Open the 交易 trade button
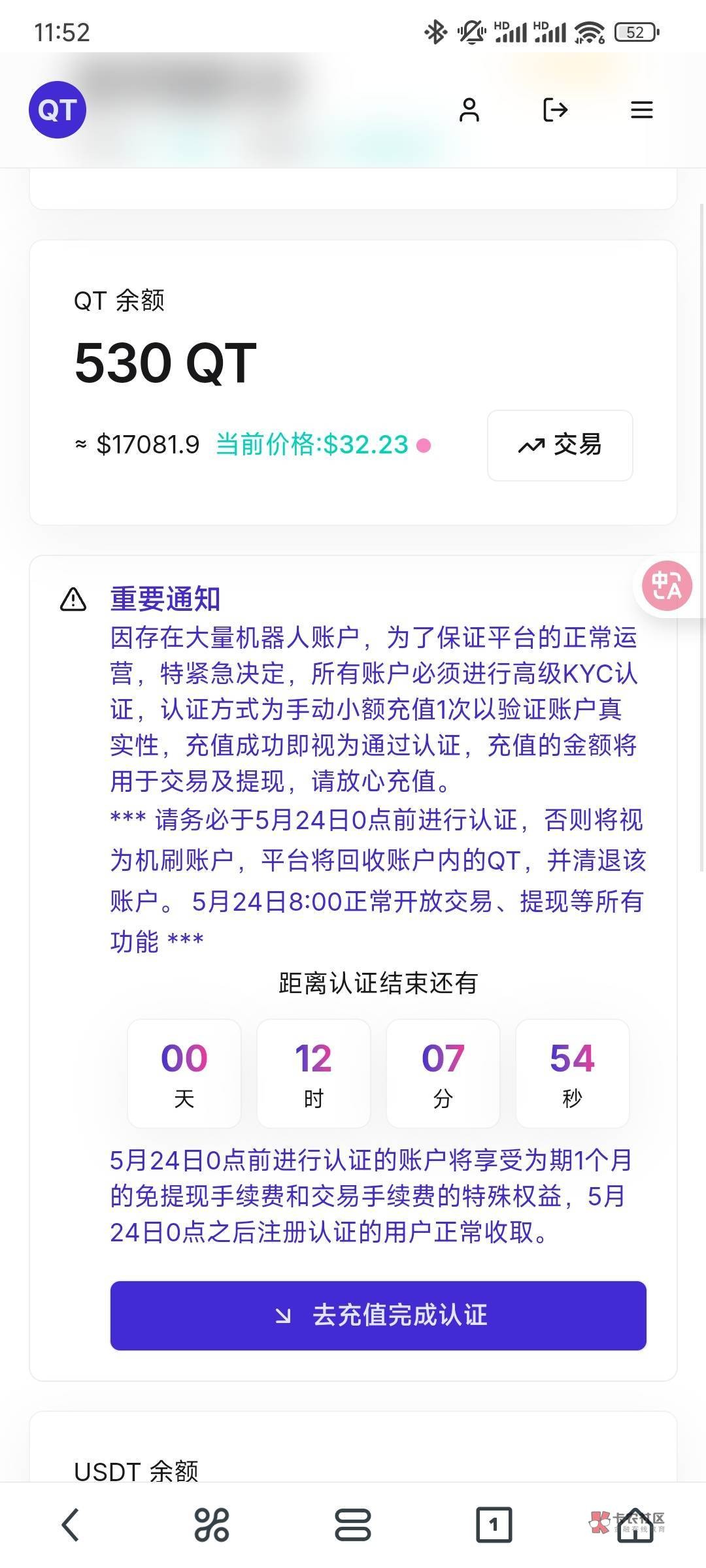The height and width of the screenshot is (1568, 706). coord(560,446)
